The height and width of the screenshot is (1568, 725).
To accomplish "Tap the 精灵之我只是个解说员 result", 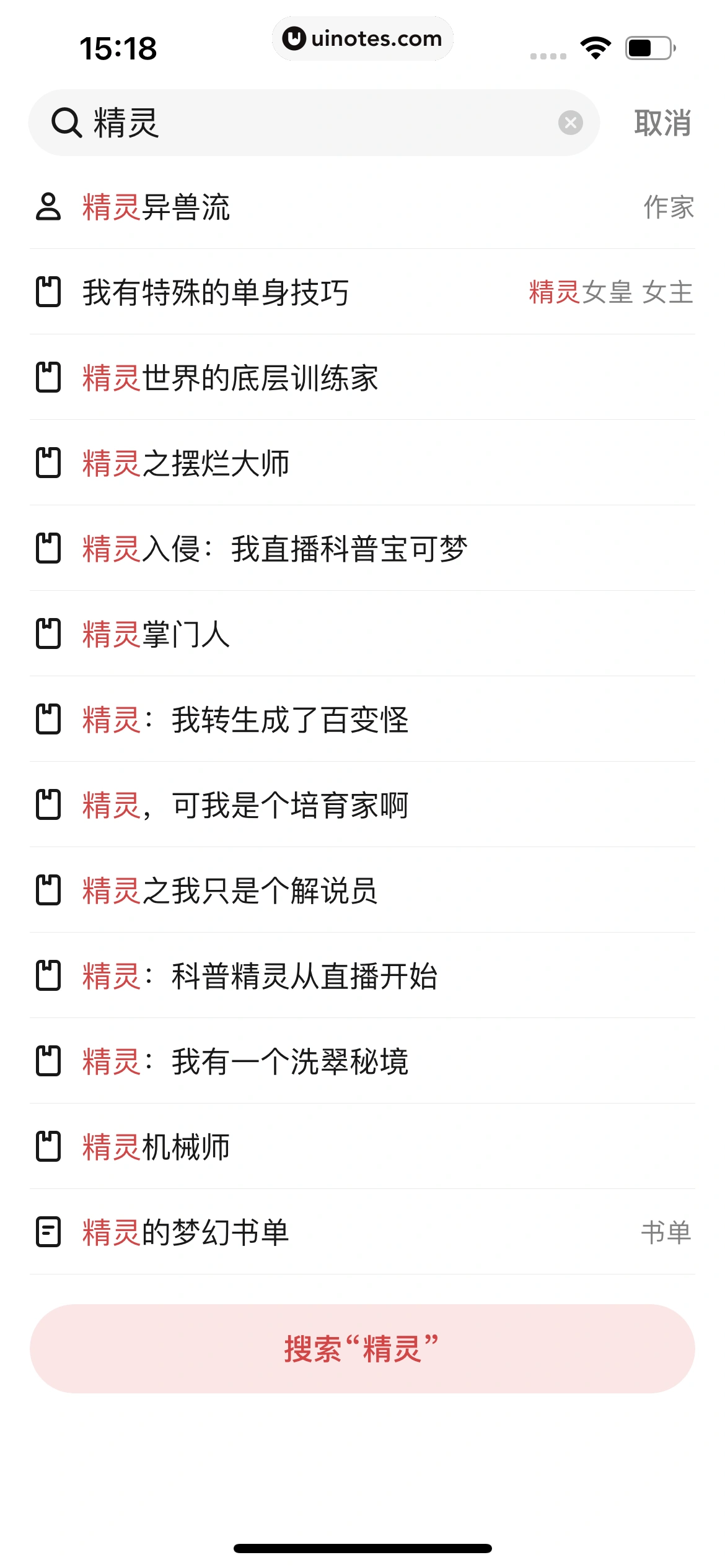I will pyautogui.click(x=231, y=891).
